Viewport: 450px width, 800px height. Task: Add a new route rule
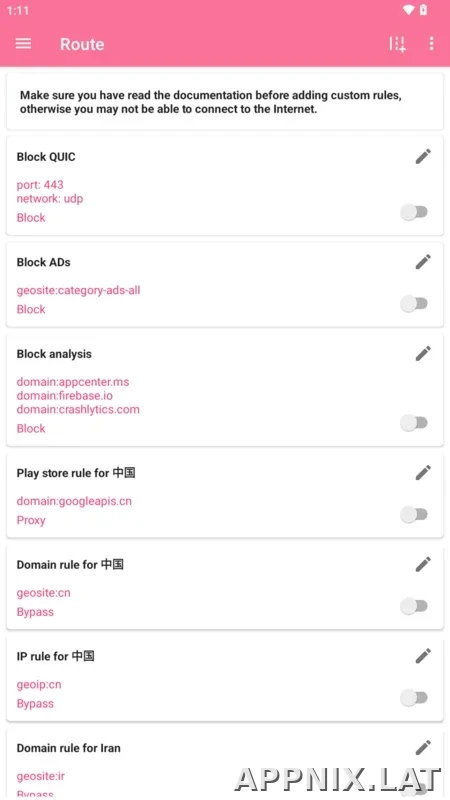[397, 44]
